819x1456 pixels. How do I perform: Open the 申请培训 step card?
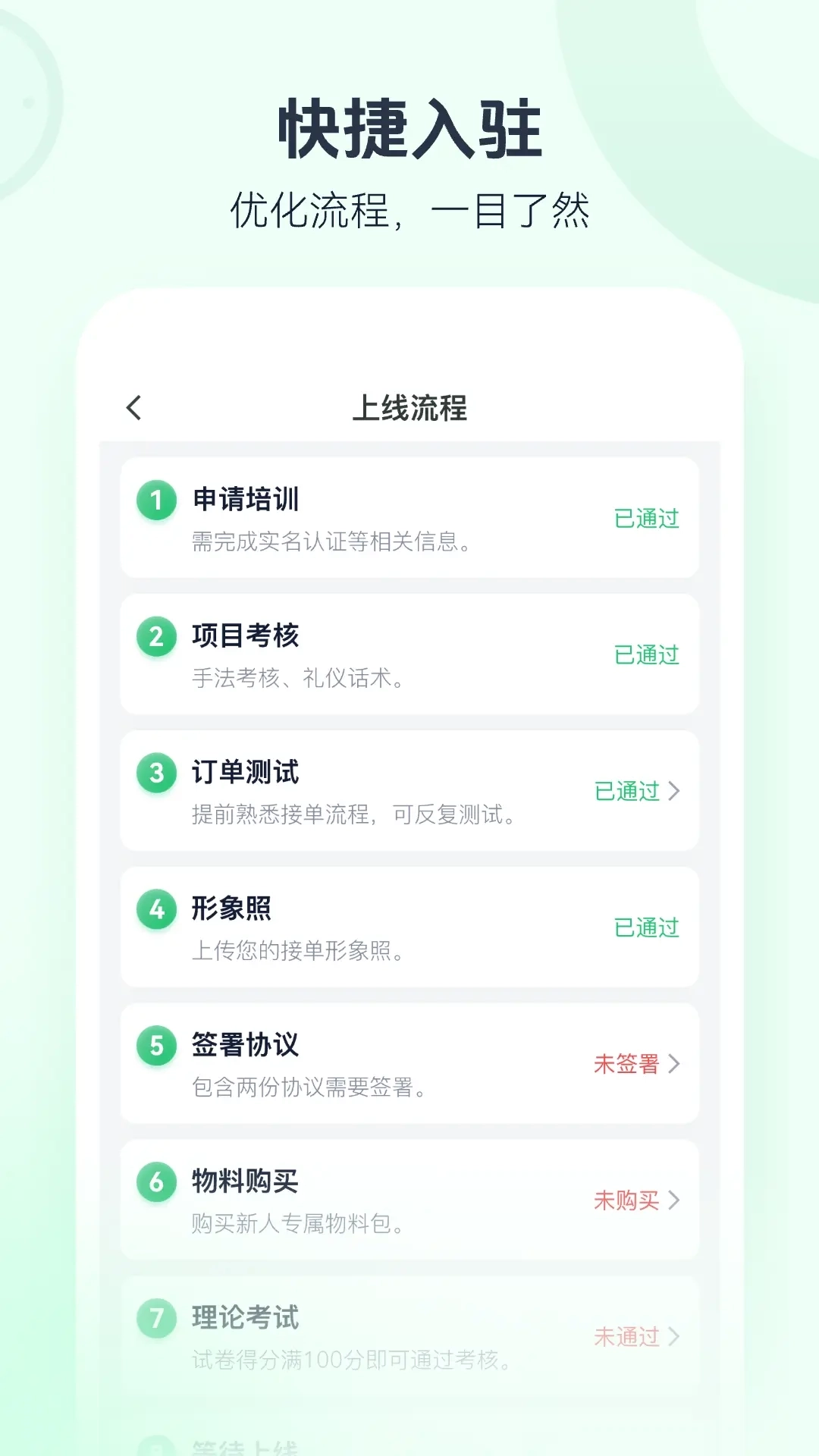(409, 519)
